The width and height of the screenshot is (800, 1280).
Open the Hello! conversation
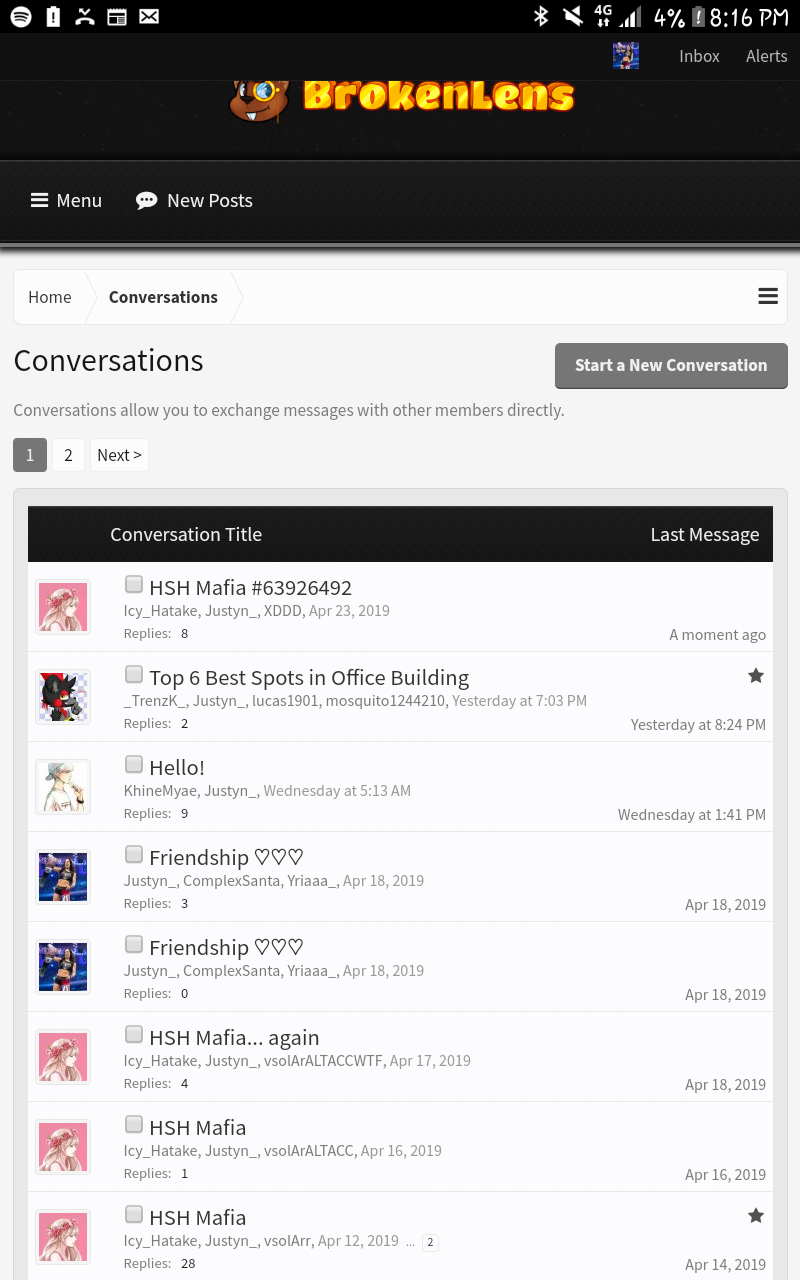coord(177,767)
